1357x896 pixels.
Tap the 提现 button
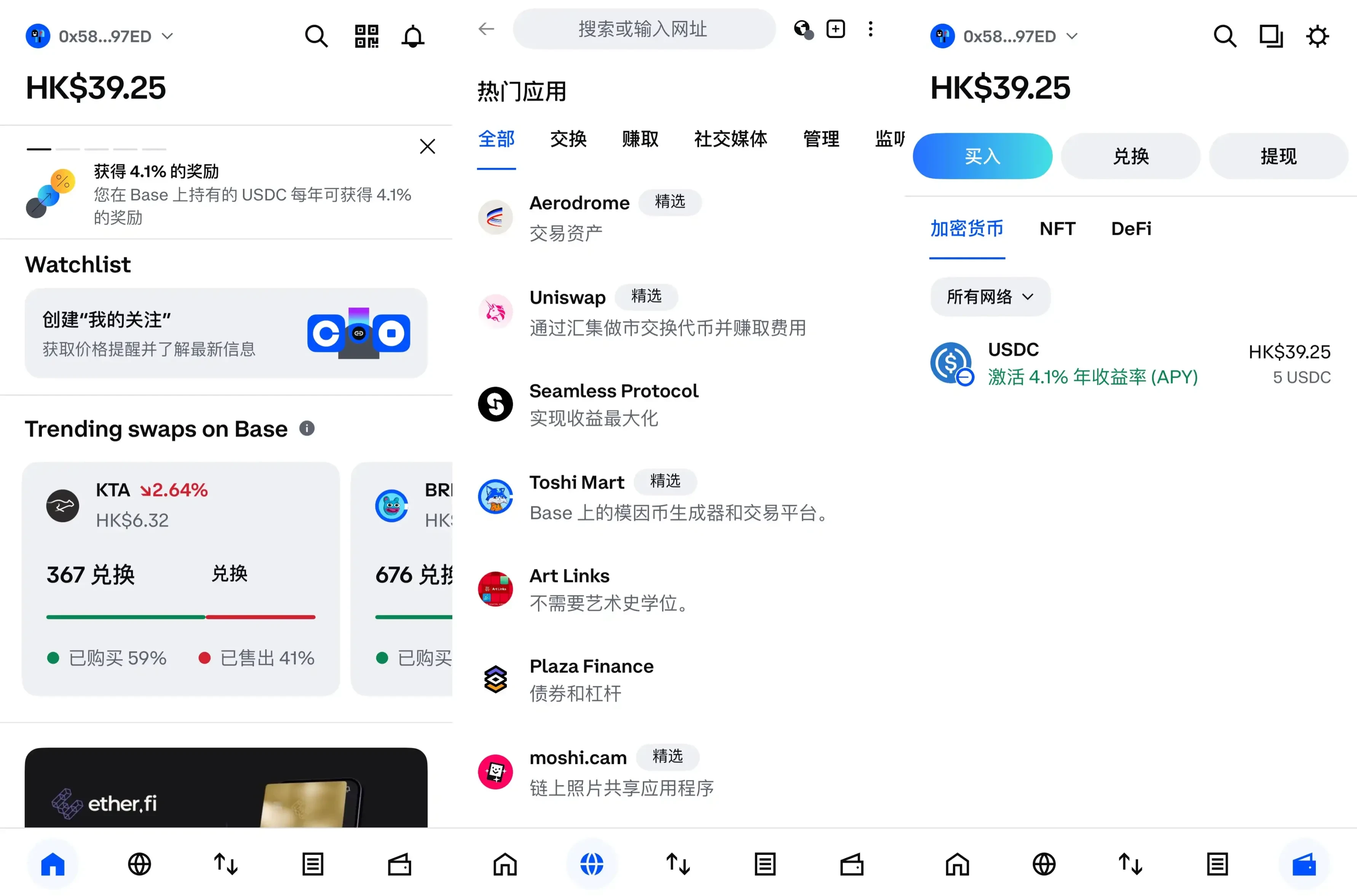click(1278, 156)
